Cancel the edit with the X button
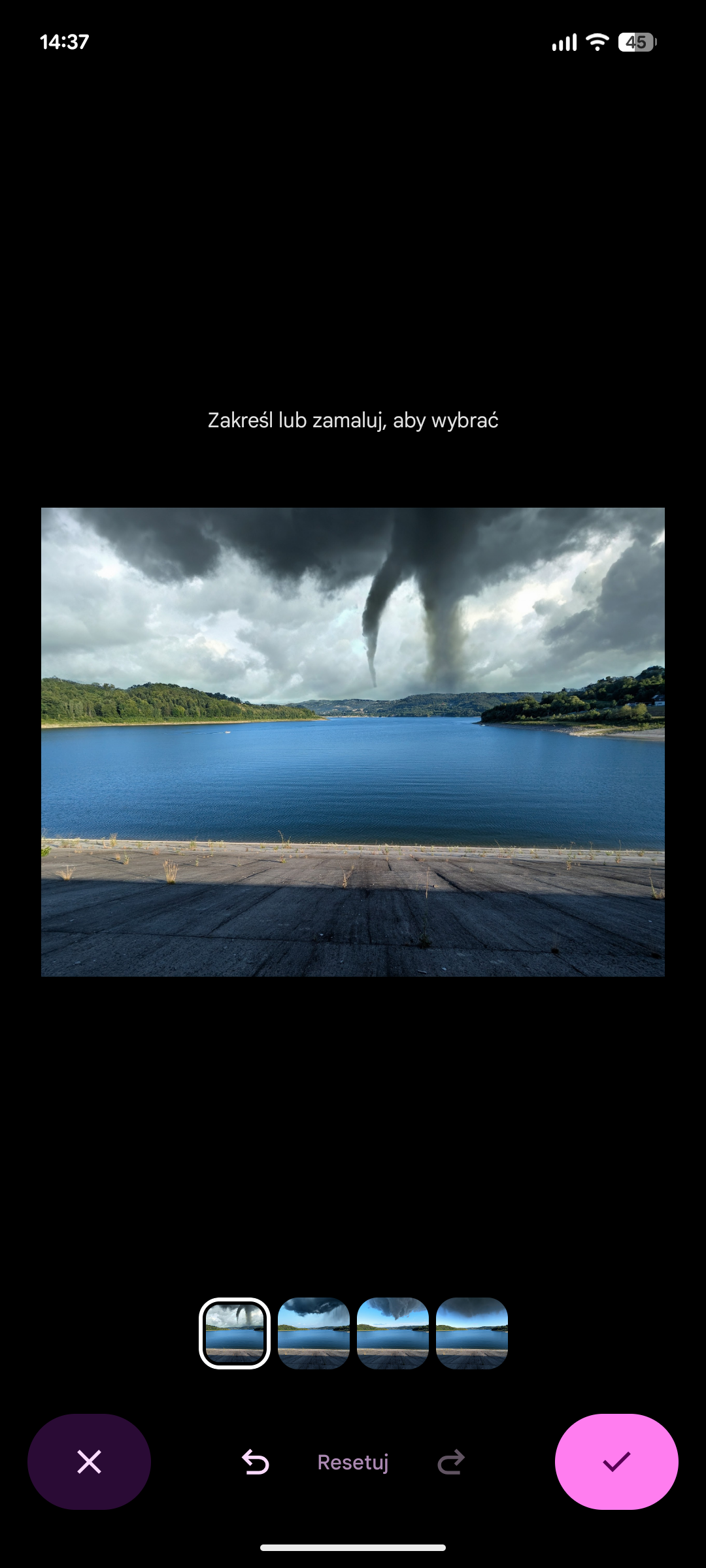 pos(89,1462)
